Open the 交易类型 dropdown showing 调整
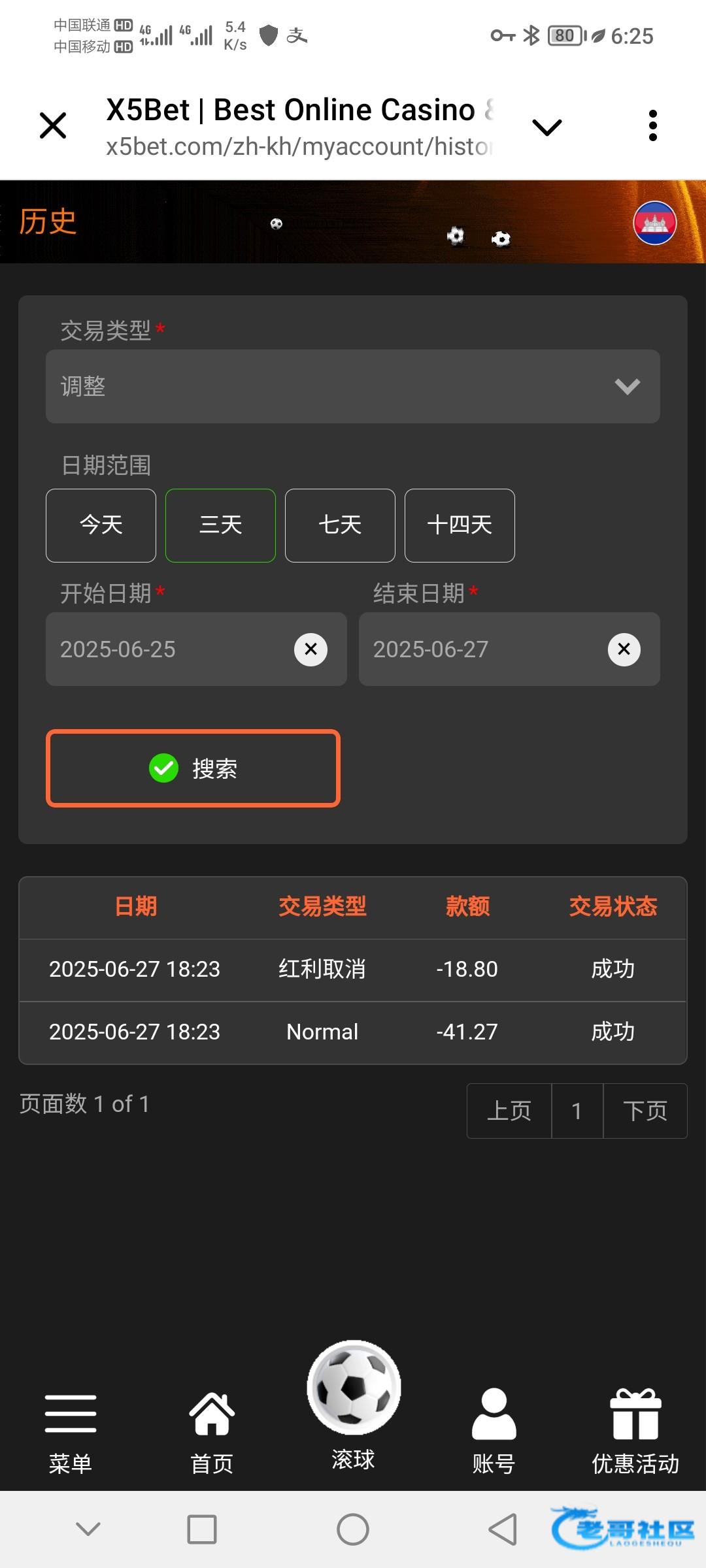This screenshot has height=1568, width=706. pyautogui.click(x=353, y=386)
